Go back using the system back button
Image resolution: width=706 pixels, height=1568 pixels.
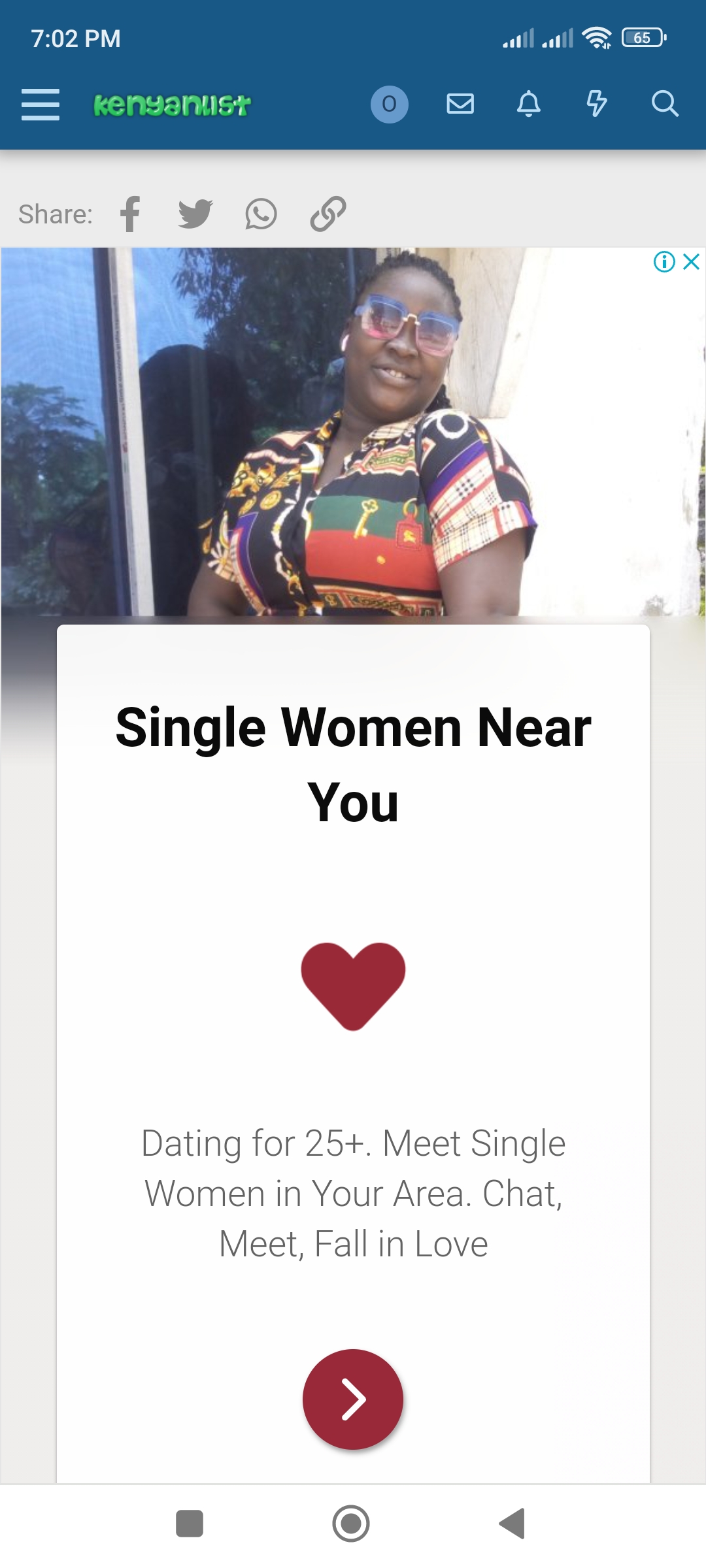[x=513, y=1524]
